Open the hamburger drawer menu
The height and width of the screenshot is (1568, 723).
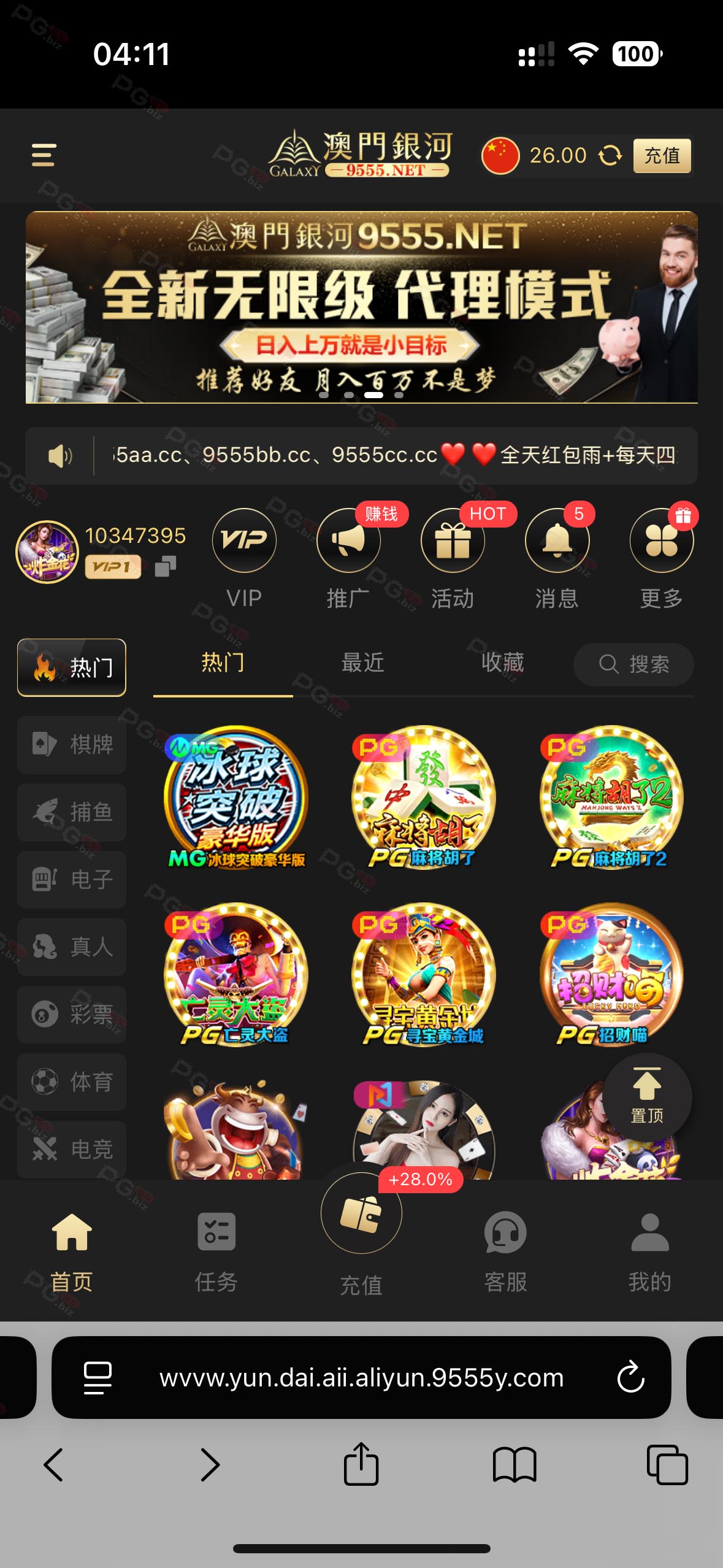44,155
